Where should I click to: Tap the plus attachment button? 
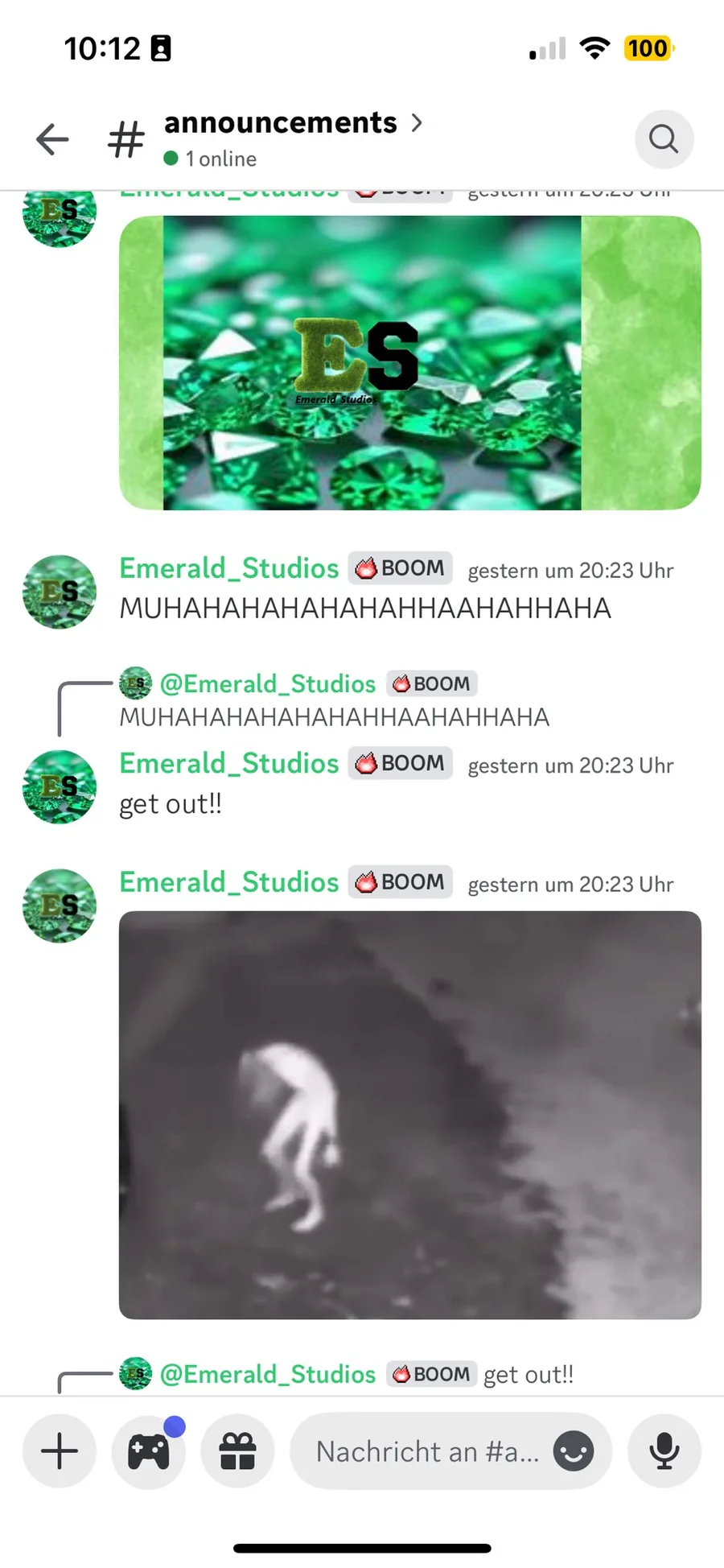(x=60, y=1451)
